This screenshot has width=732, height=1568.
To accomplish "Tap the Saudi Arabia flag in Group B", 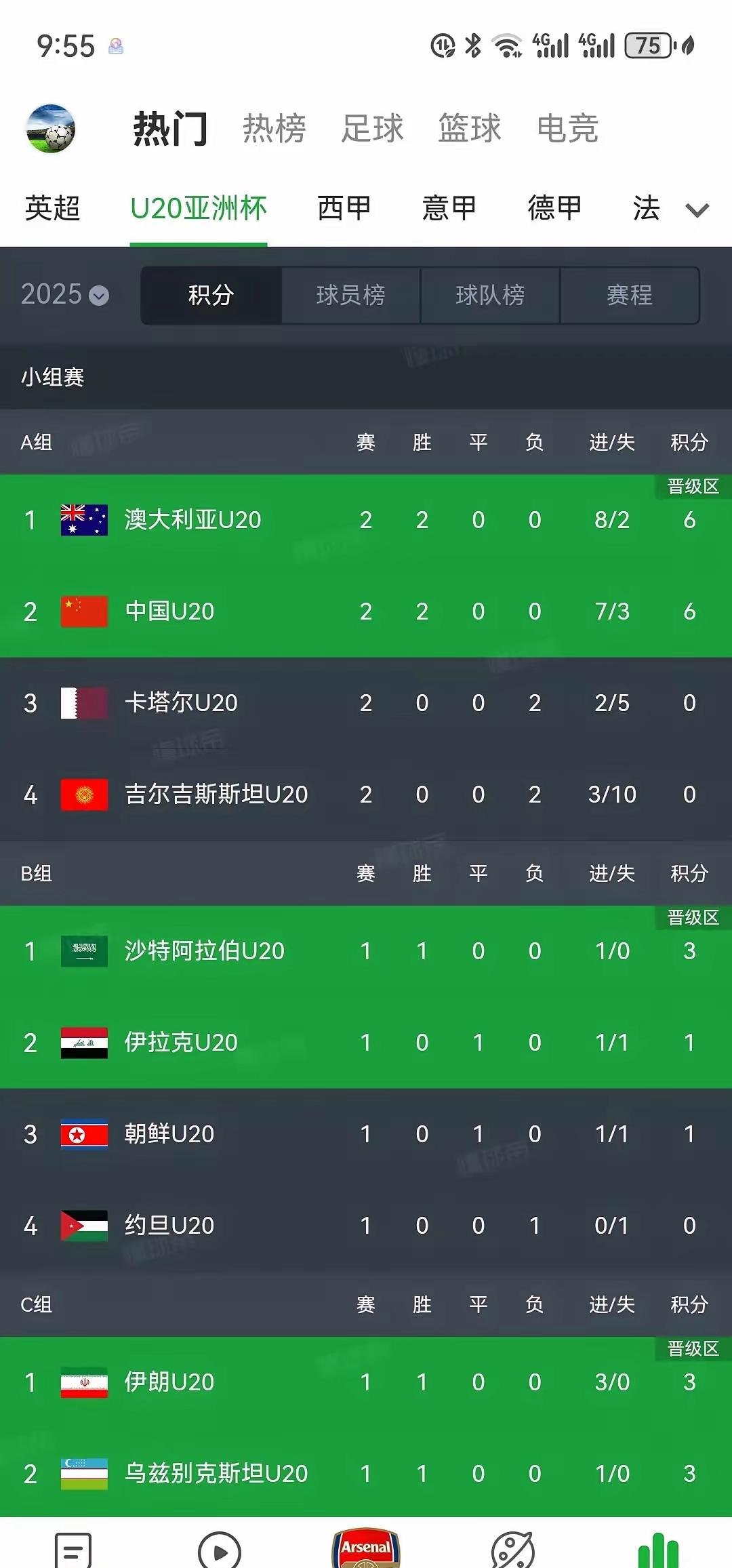I will pos(83,951).
